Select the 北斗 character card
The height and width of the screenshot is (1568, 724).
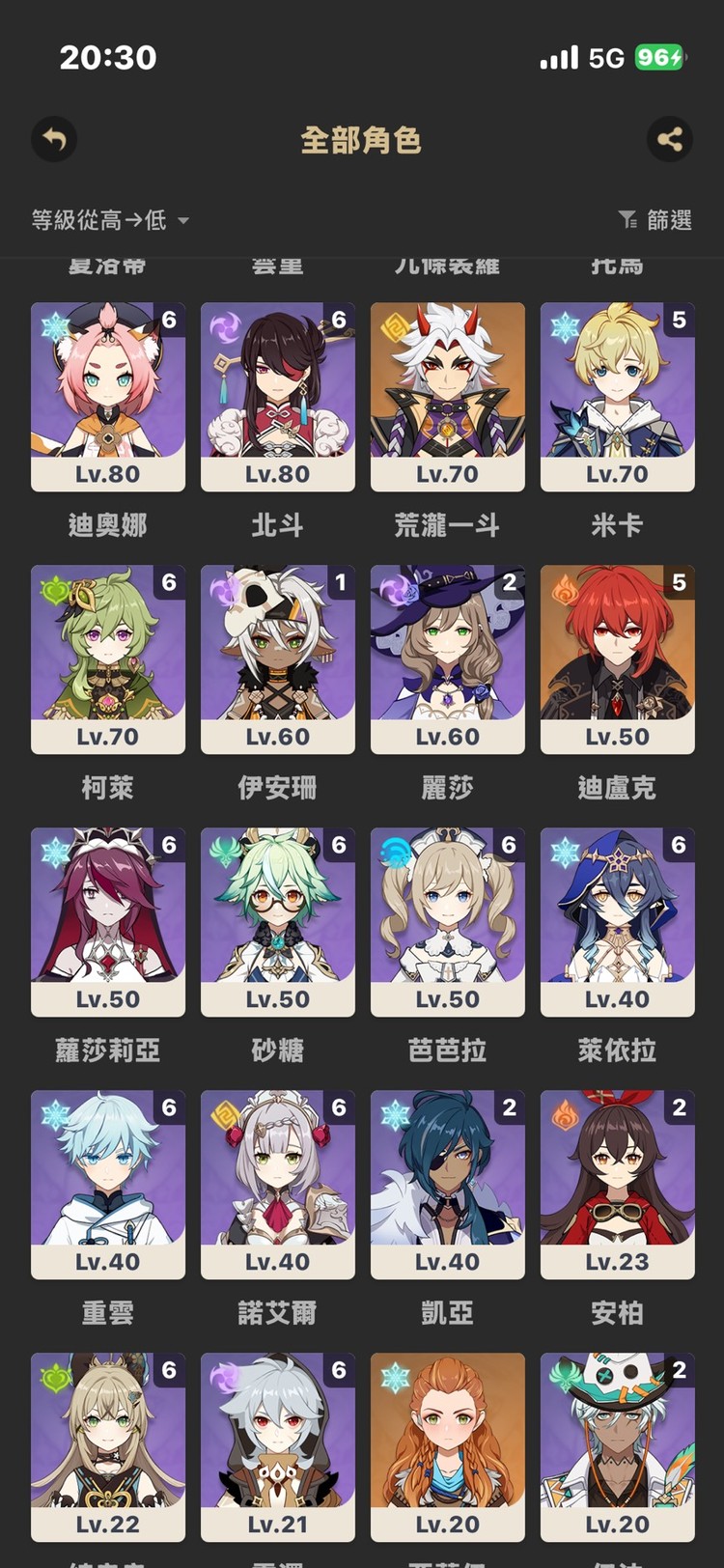(x=278, y=397)
